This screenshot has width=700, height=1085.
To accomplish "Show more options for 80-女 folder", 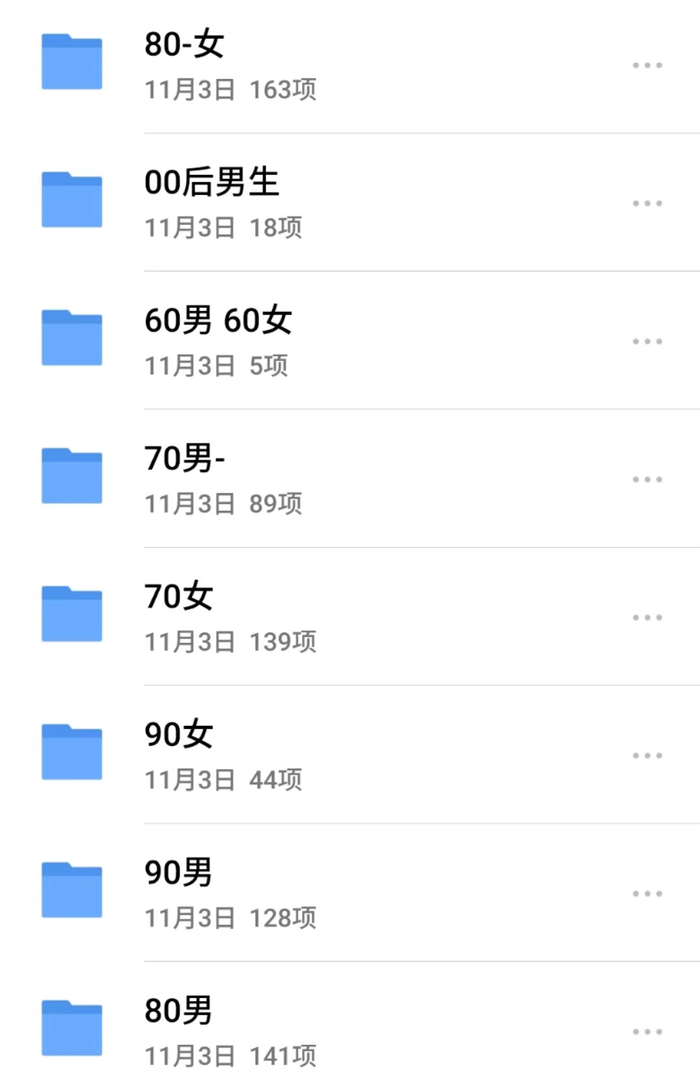I will pos(647,66).
